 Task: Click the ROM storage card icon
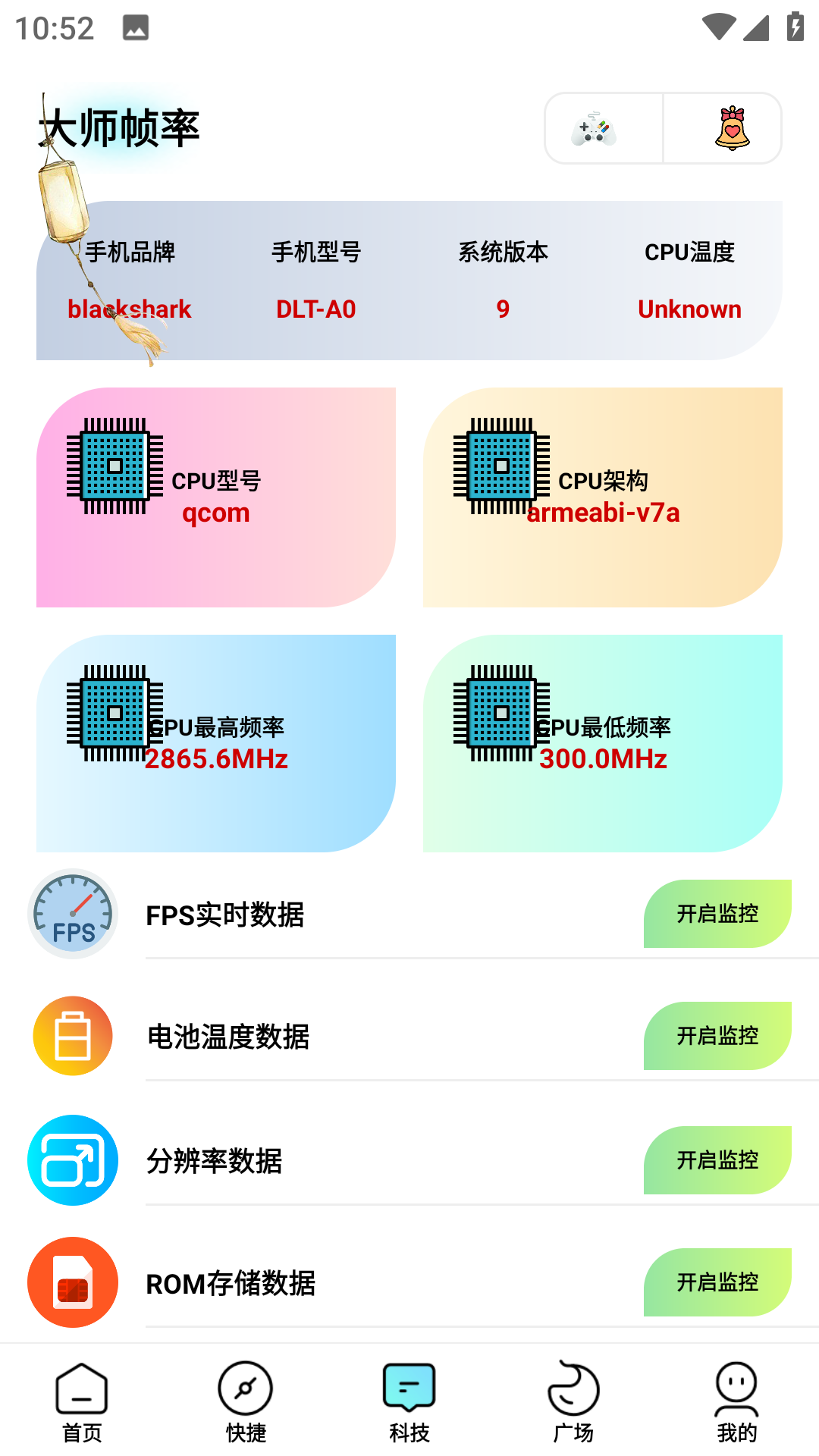[72, 1283]
